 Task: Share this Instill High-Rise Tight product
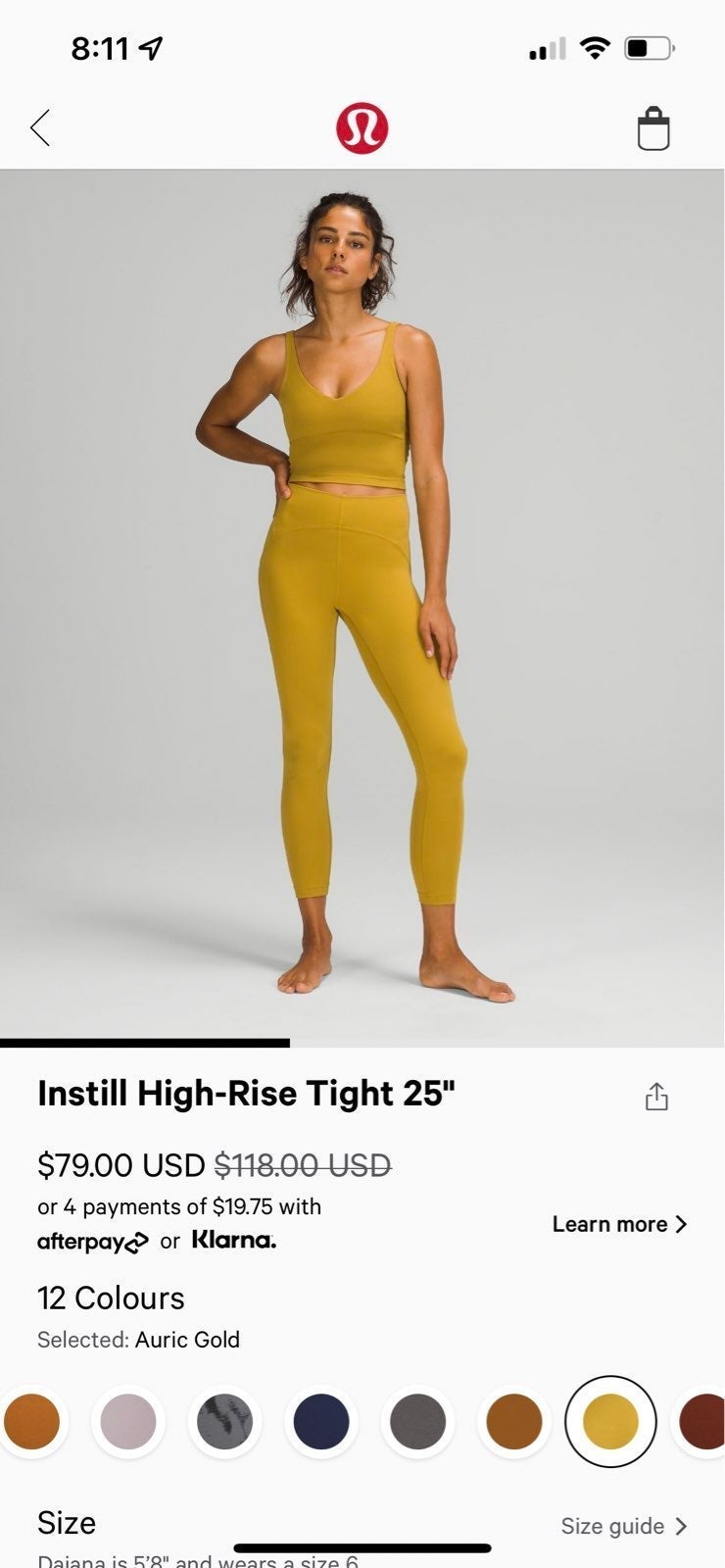(656, 1096)
